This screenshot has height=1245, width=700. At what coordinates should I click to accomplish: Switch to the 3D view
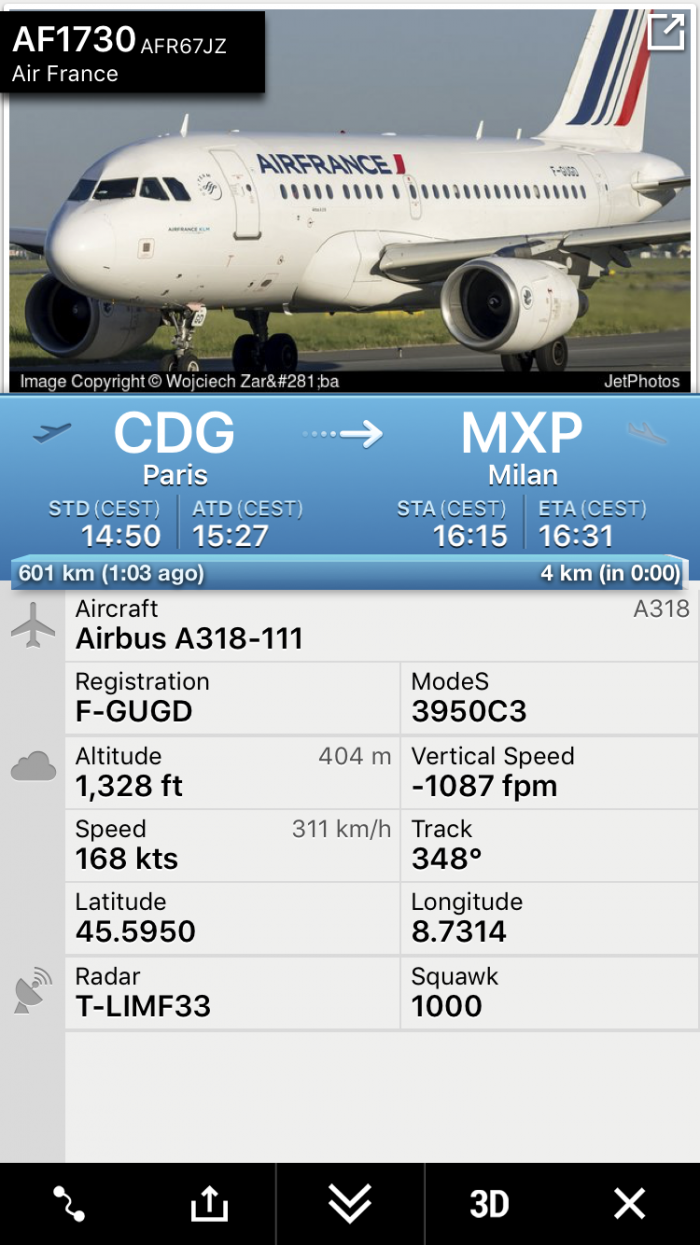(489, 1204)
